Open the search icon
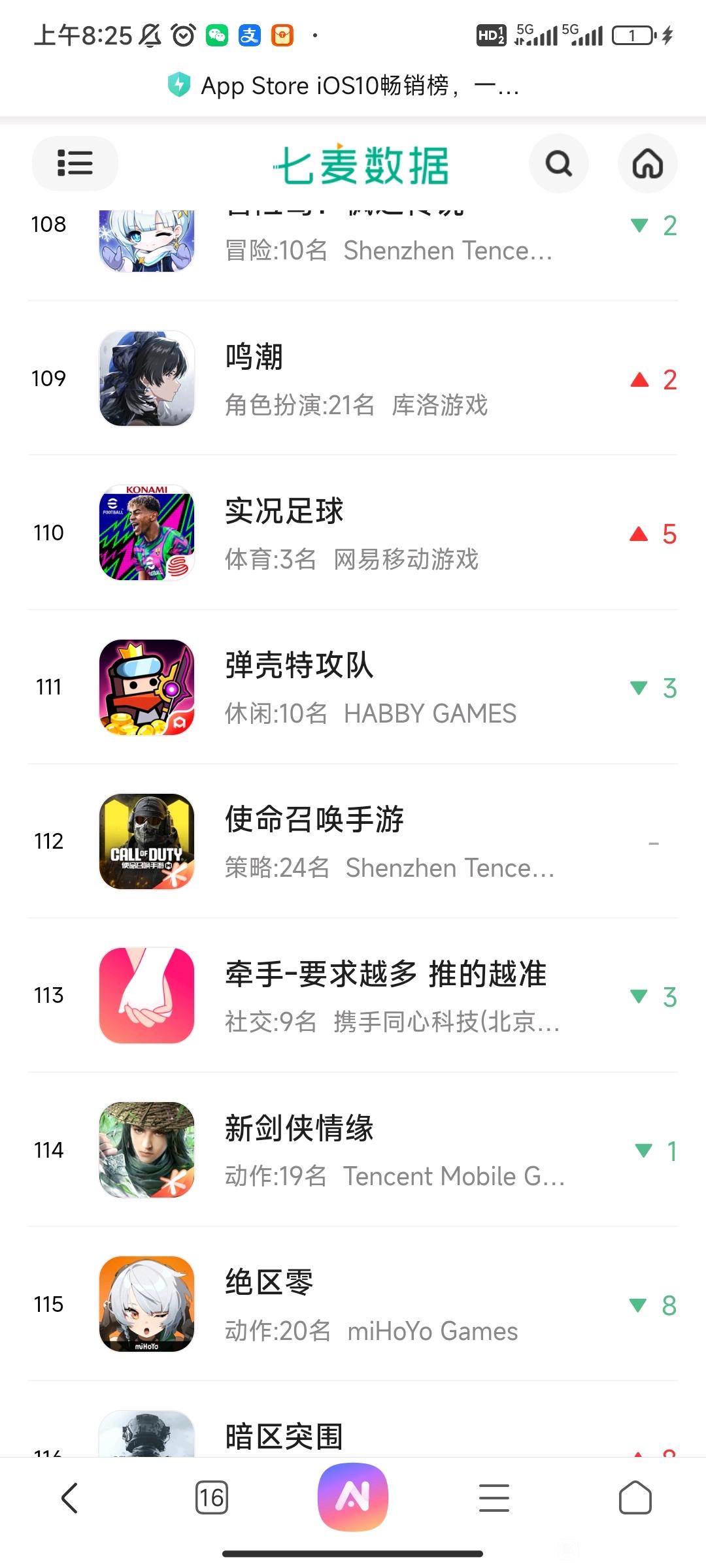The image size is (706, 1568). click(x=558, y=163)
